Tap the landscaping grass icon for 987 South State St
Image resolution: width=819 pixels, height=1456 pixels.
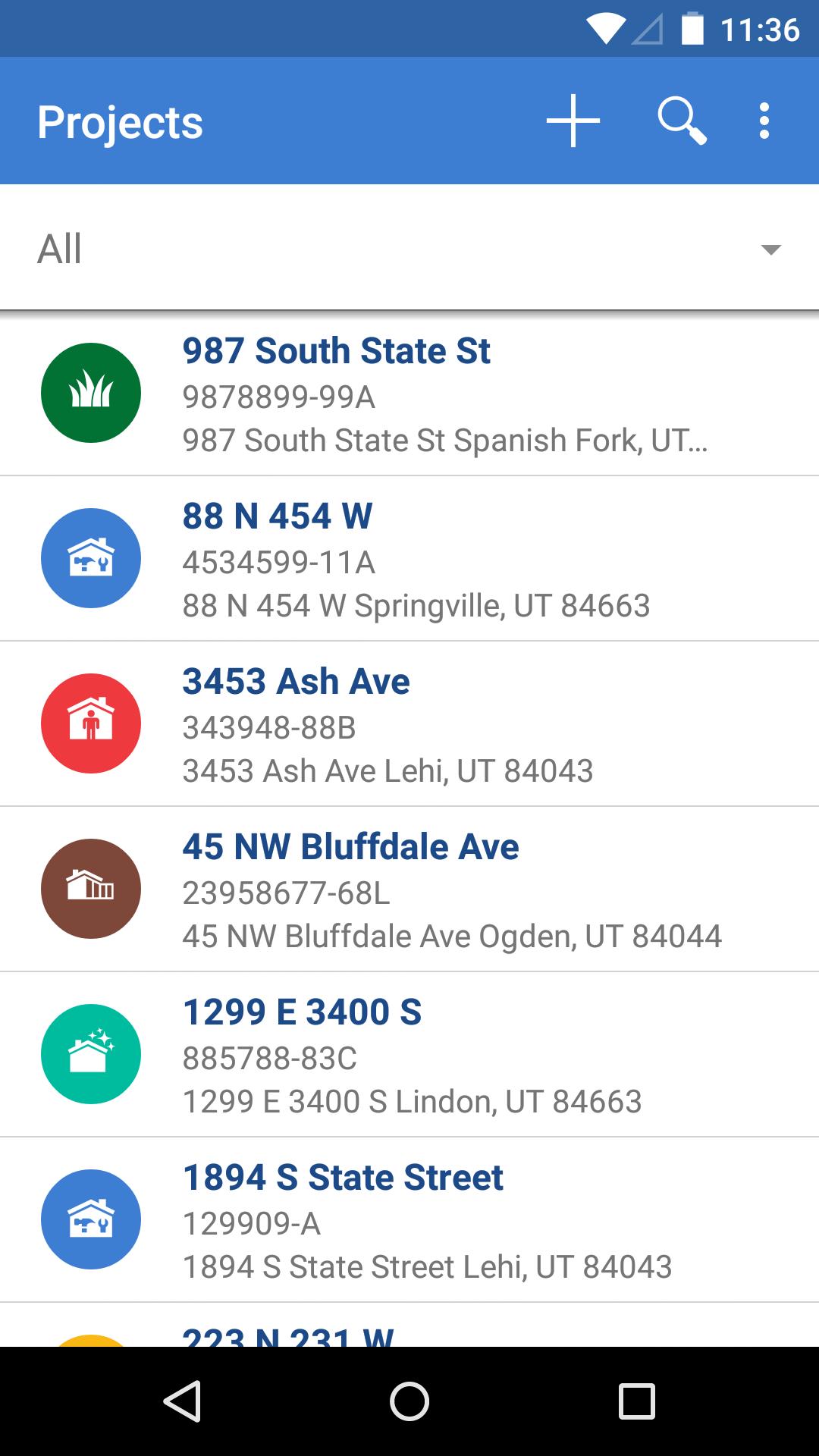click(90, 393)
